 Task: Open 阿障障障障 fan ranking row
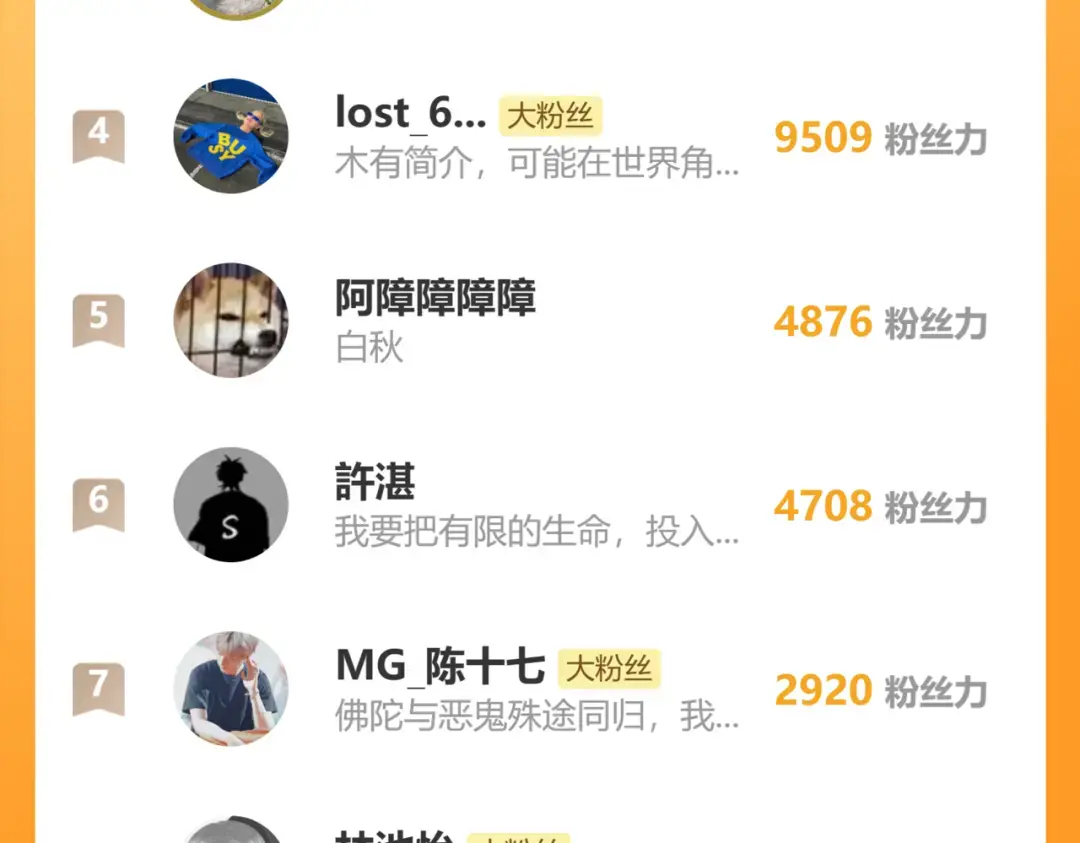click(538, 321)
